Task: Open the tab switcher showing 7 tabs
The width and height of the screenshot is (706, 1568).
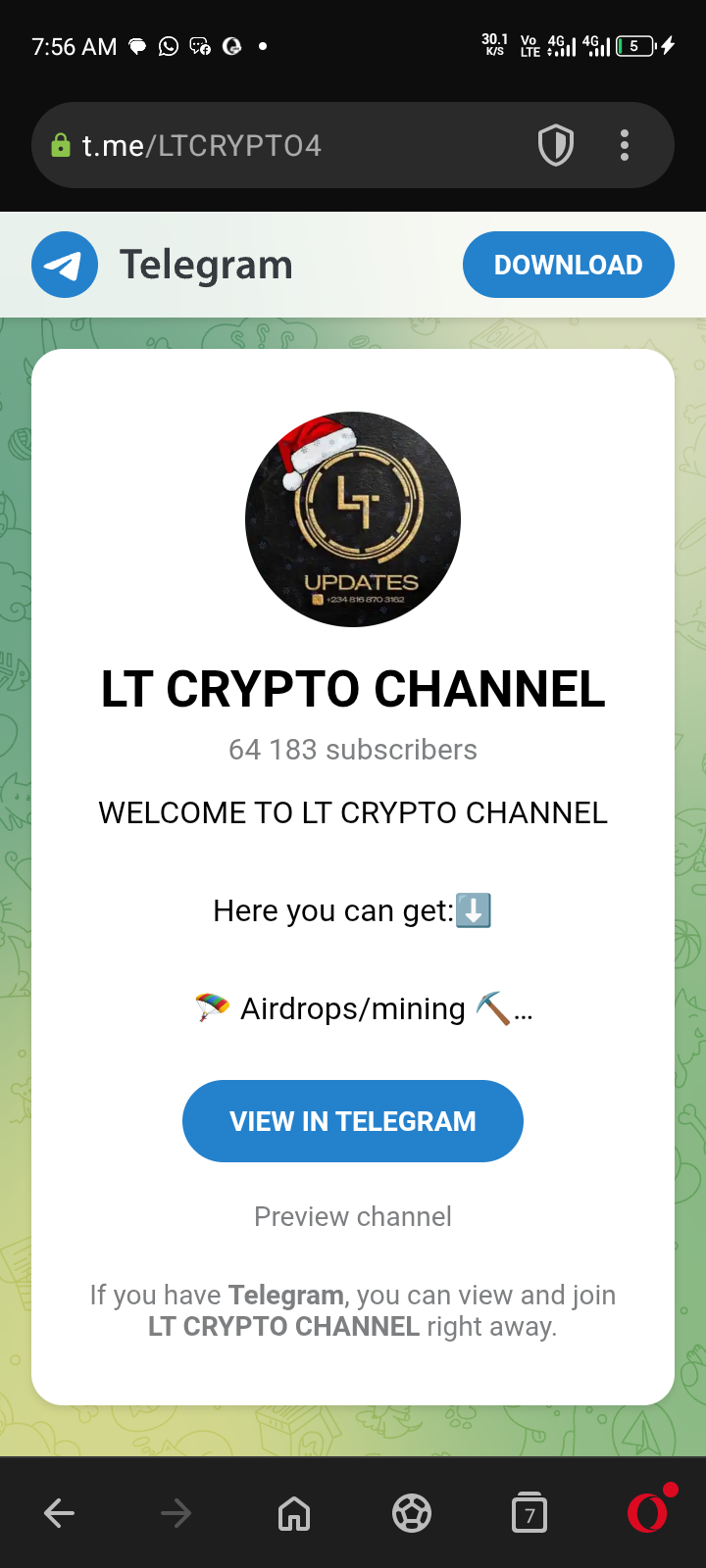Action: coord(529,1513)
